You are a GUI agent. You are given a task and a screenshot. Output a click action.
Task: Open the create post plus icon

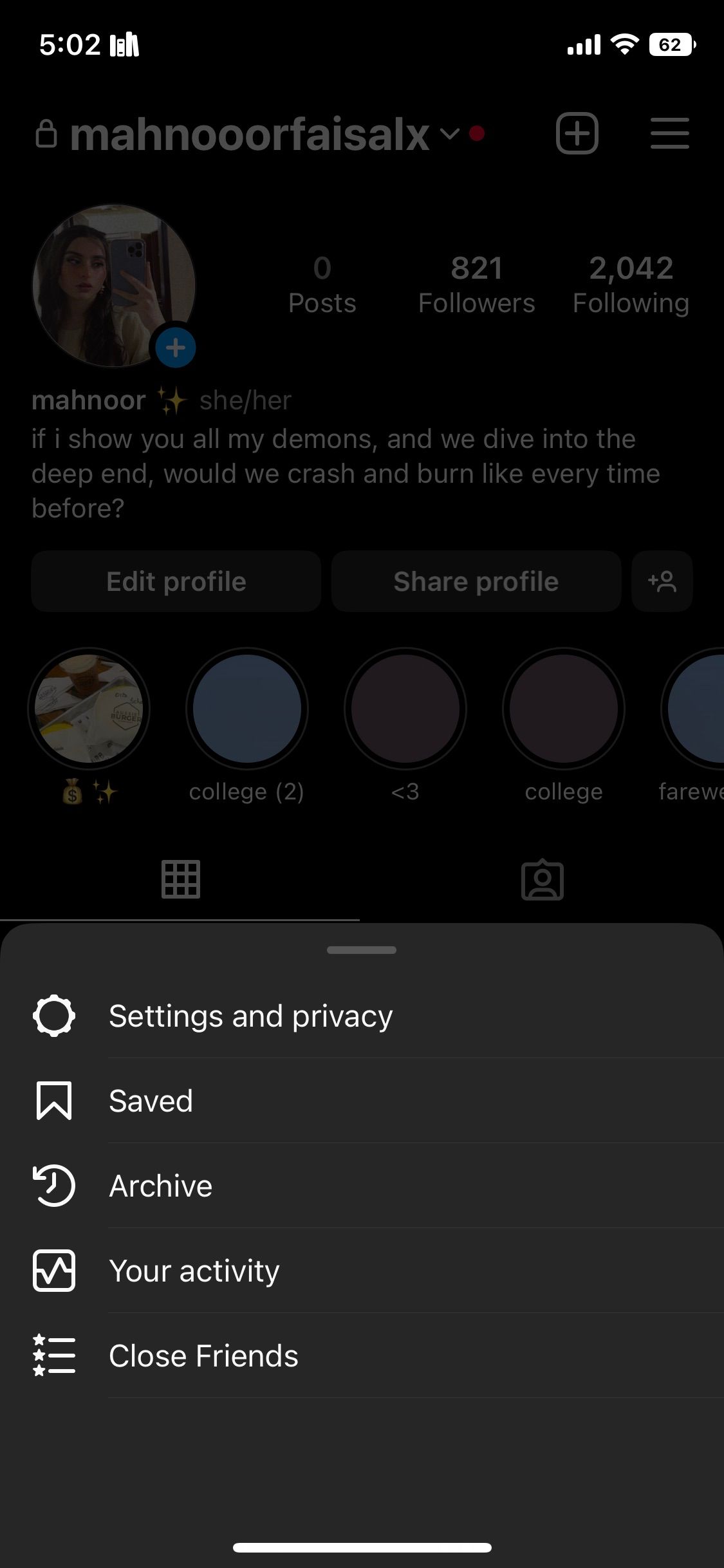[577, 133]
